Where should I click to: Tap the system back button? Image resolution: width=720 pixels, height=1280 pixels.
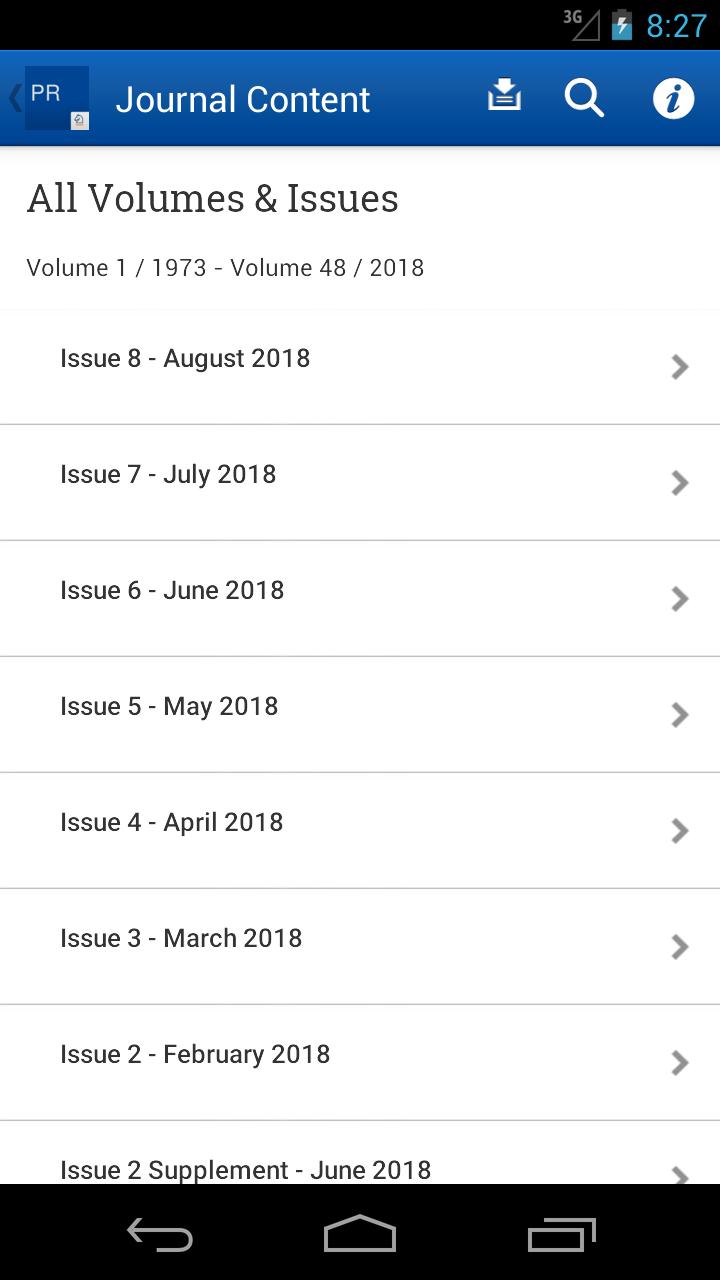click(160, 1235)
